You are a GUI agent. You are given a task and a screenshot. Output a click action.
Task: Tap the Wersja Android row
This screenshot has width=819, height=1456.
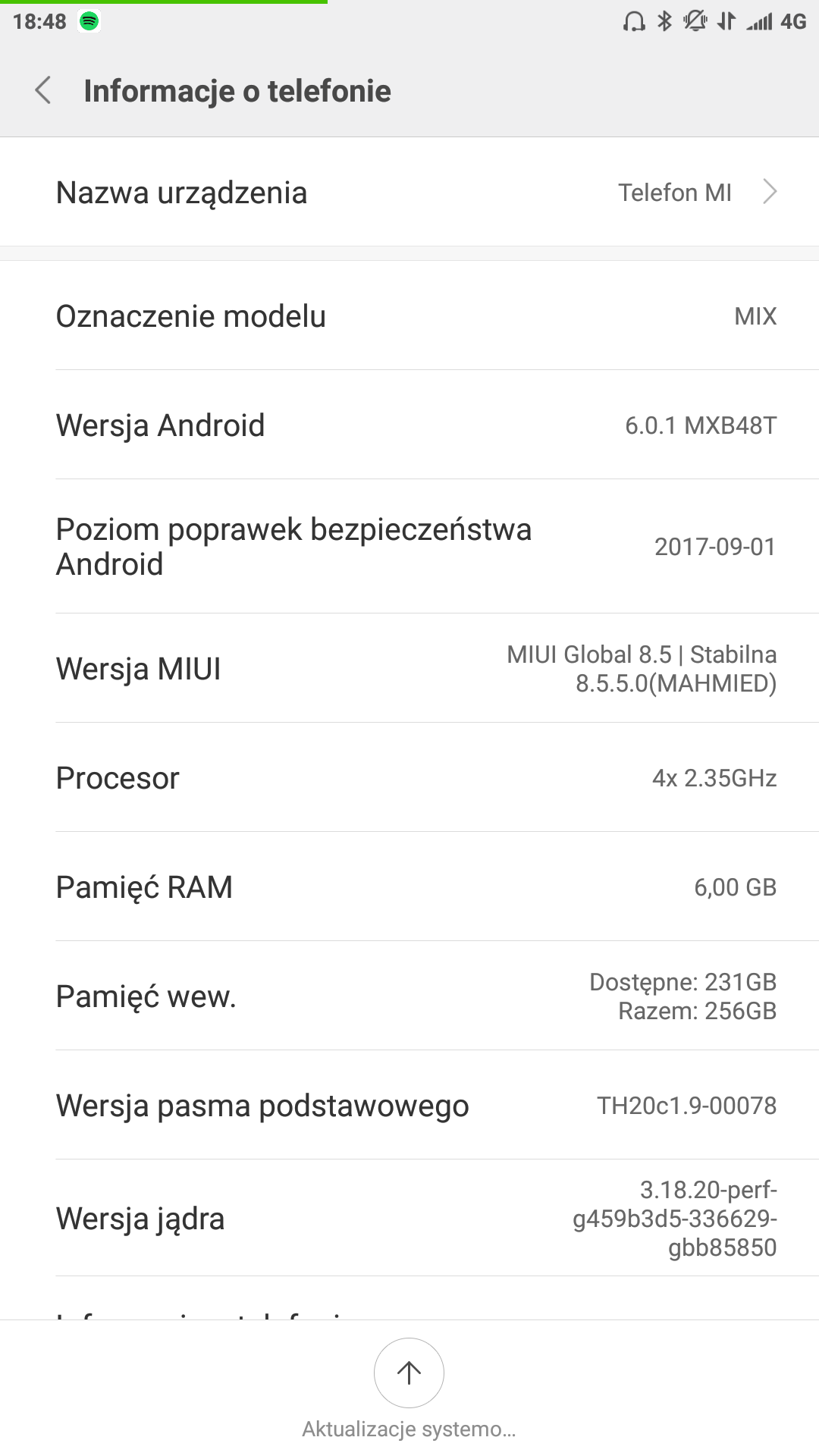(409, 425)
